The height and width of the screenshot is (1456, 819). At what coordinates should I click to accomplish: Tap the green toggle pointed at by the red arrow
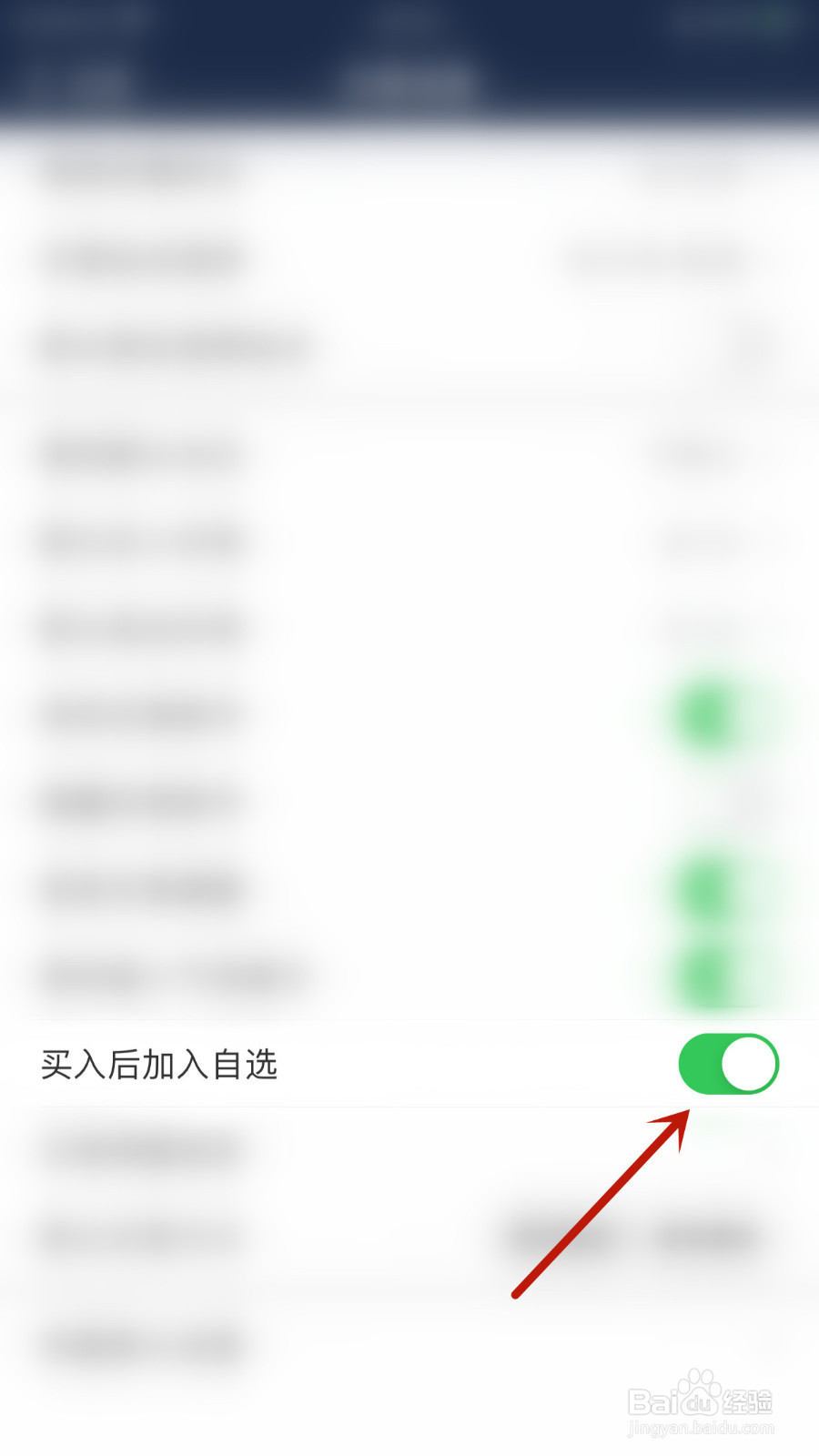tap(726, 1063)
